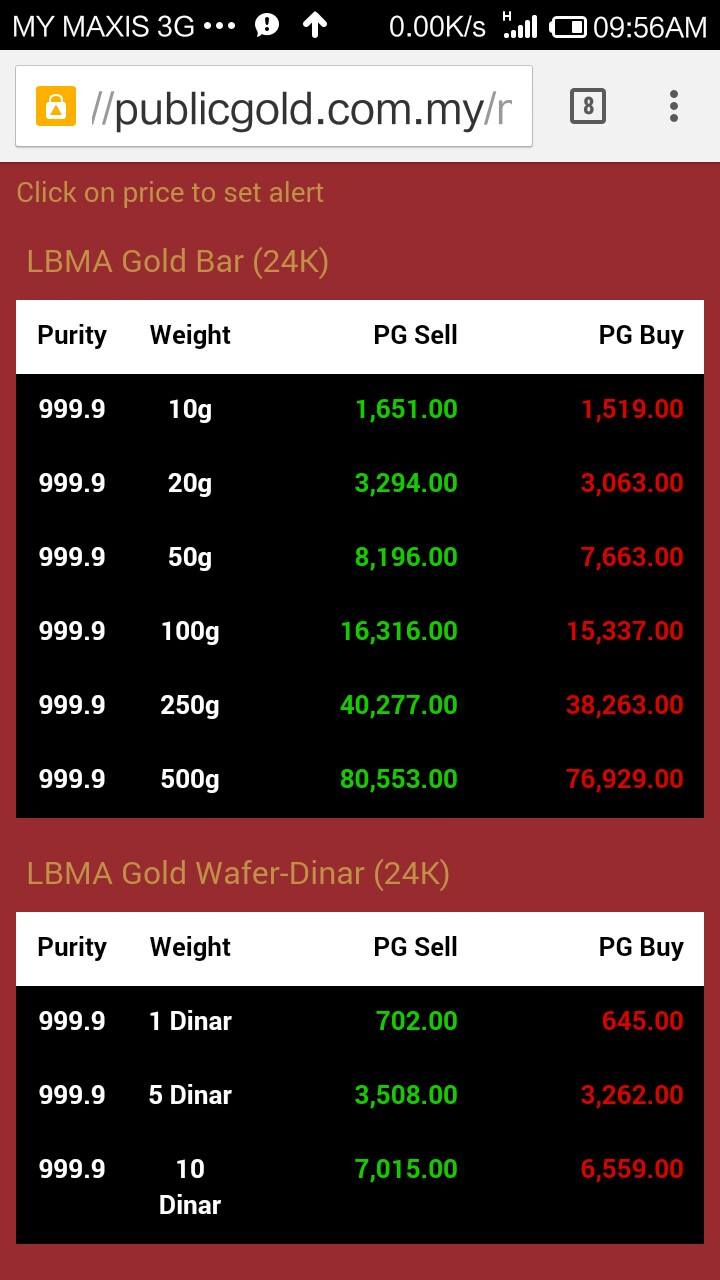Set alert on 10g PG Sell price 1,651.00

pos(406,409)
